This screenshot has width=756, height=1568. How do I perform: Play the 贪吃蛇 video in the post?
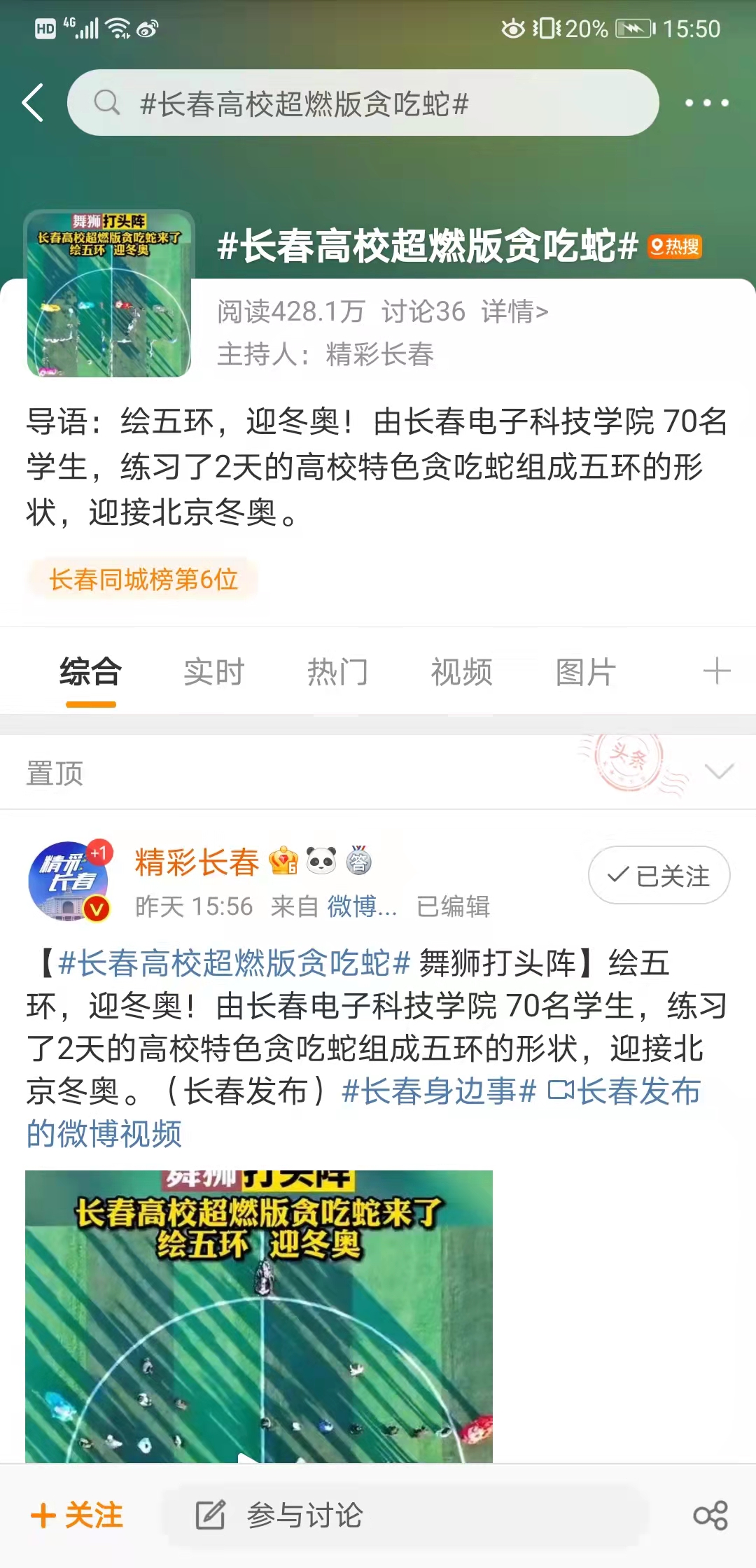tap(259, 1316)
